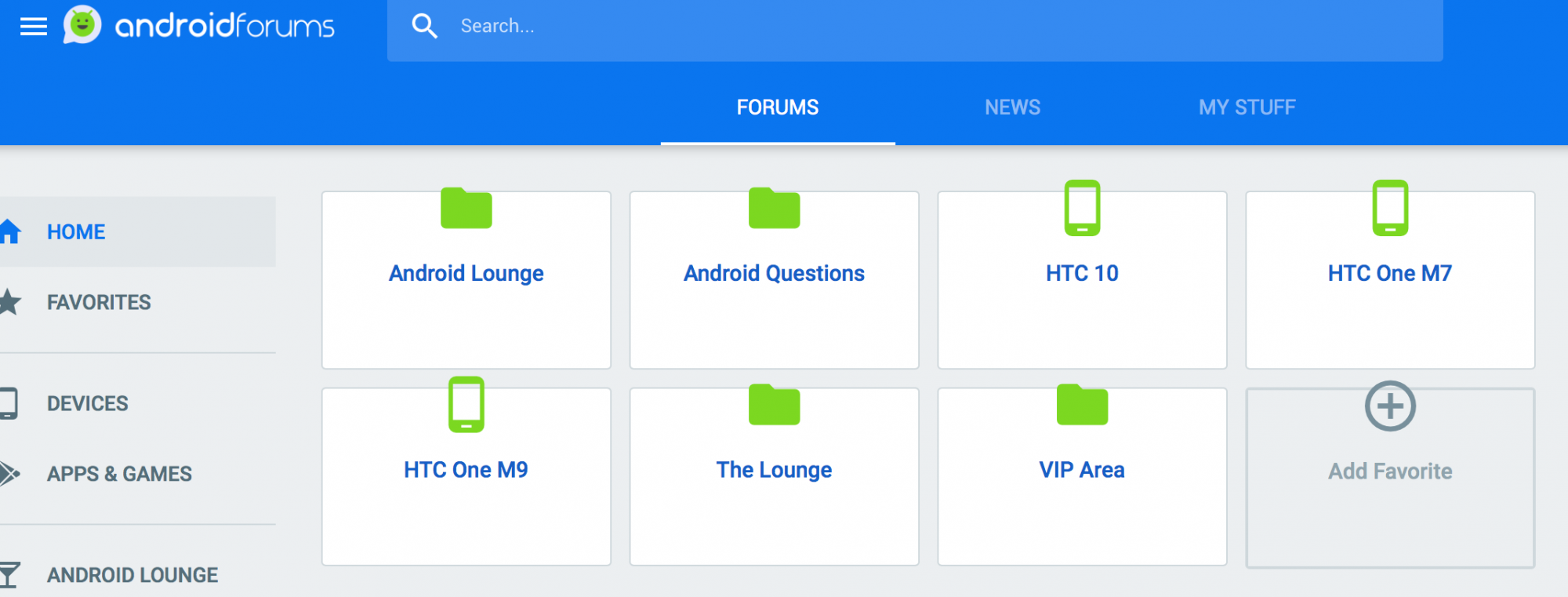Open Android Lounge in the sidebar

pyautogui.click(x=132, y=575)
